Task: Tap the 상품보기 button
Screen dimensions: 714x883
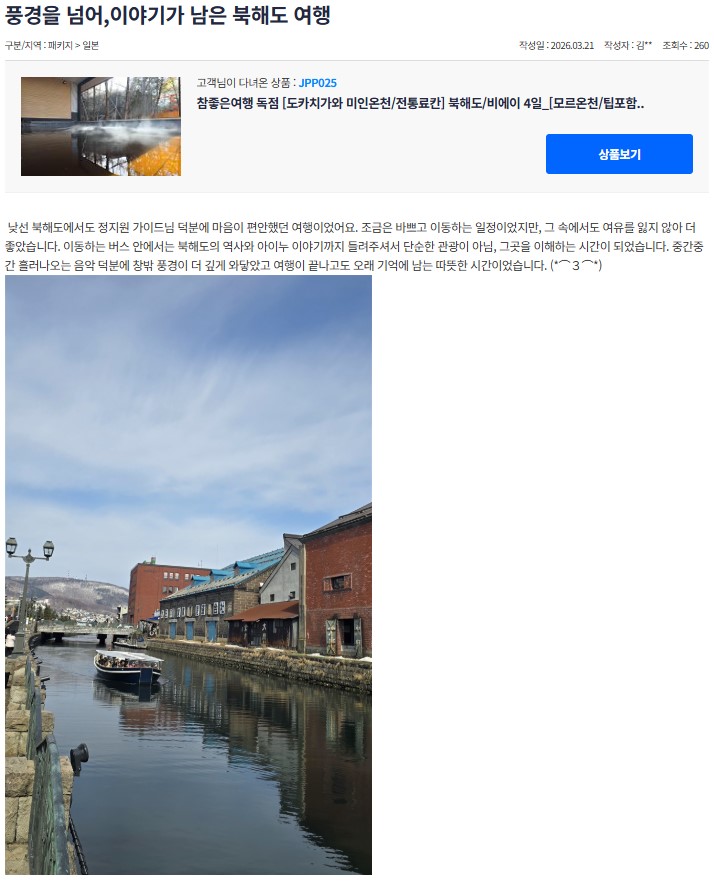Action: tap(619, 154)
